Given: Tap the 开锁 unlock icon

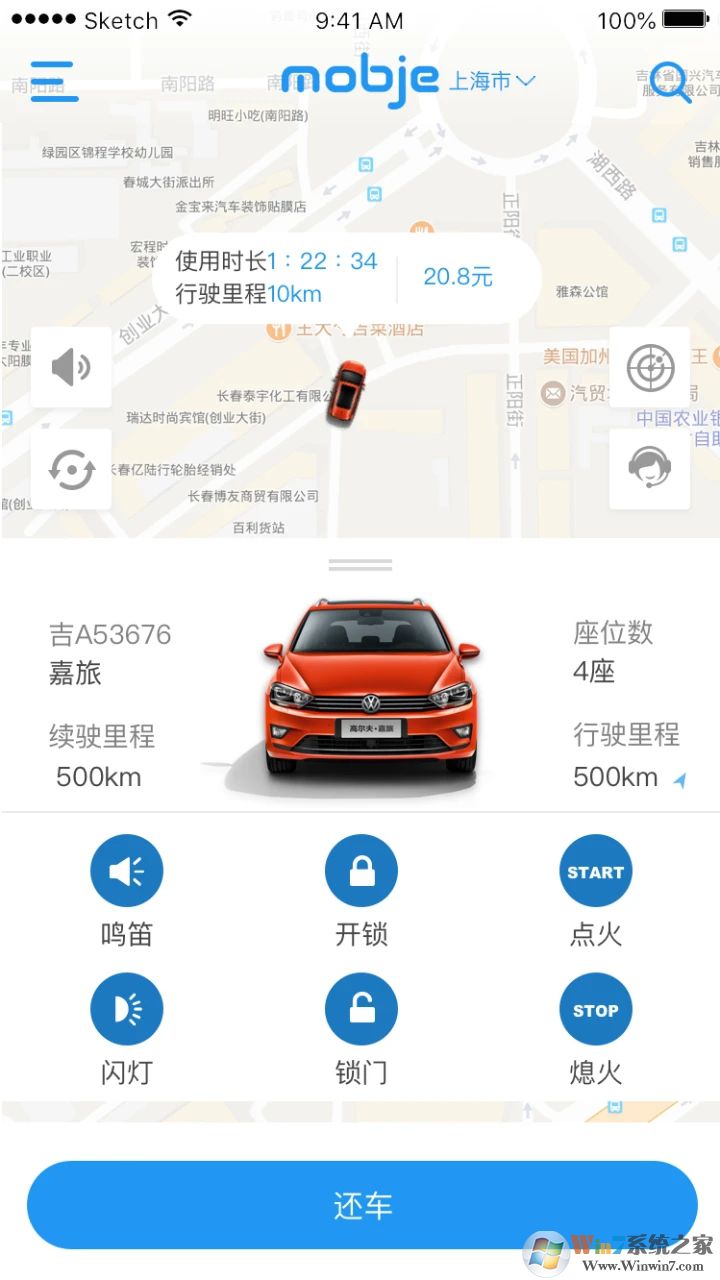Looking at the screenshot, I should tap(361, 870).
